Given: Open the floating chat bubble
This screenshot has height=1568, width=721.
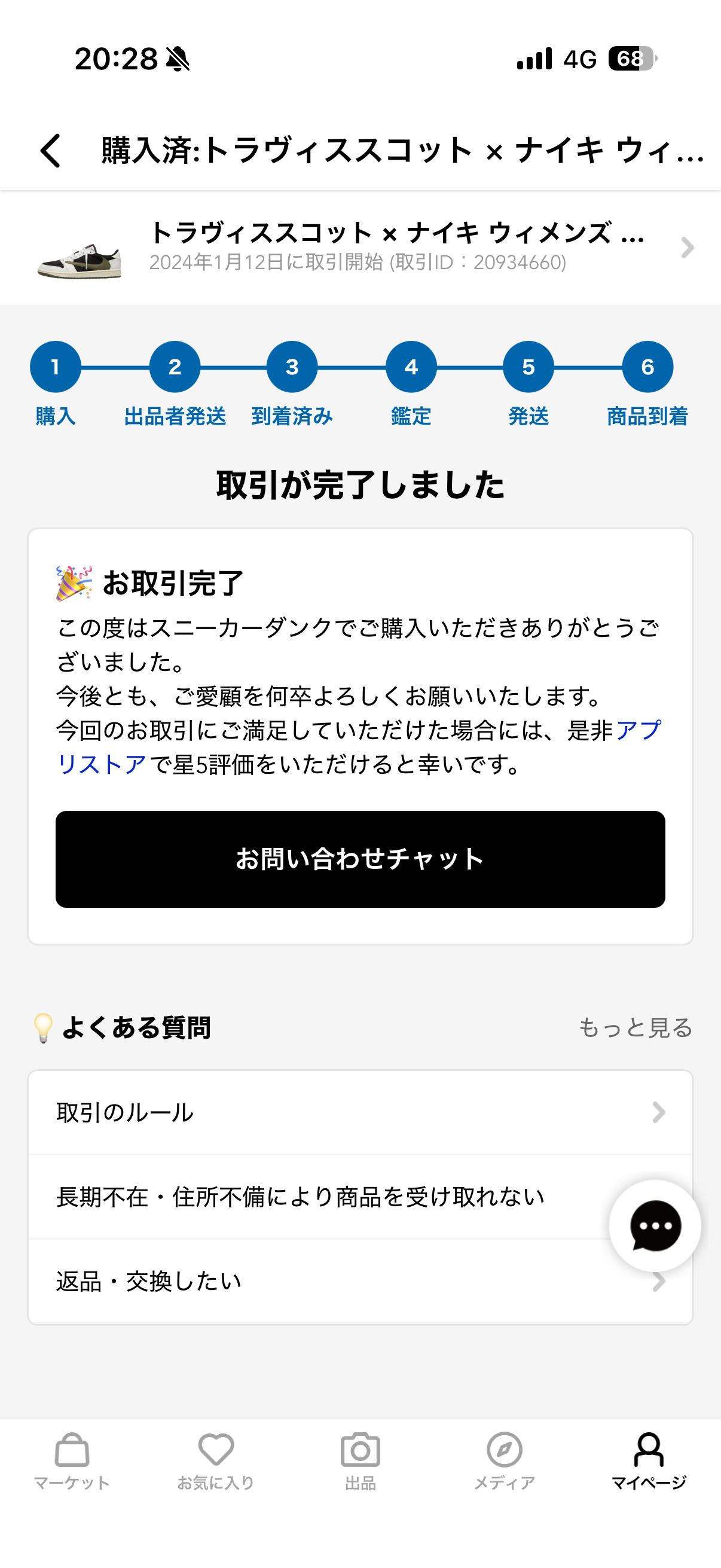Looking at the screenshot, I should 655,1225.
